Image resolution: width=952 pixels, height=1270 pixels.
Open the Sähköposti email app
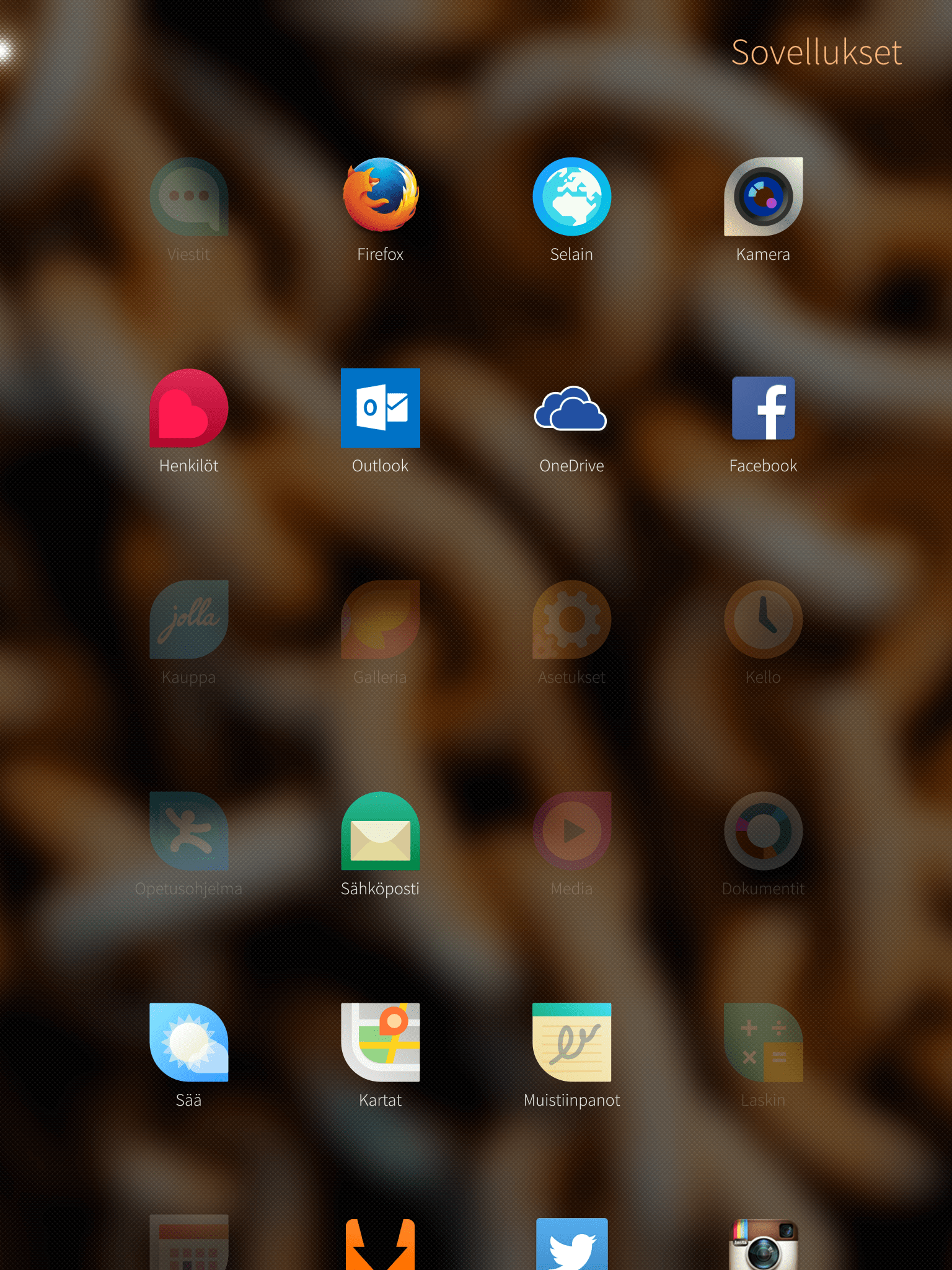381,832
